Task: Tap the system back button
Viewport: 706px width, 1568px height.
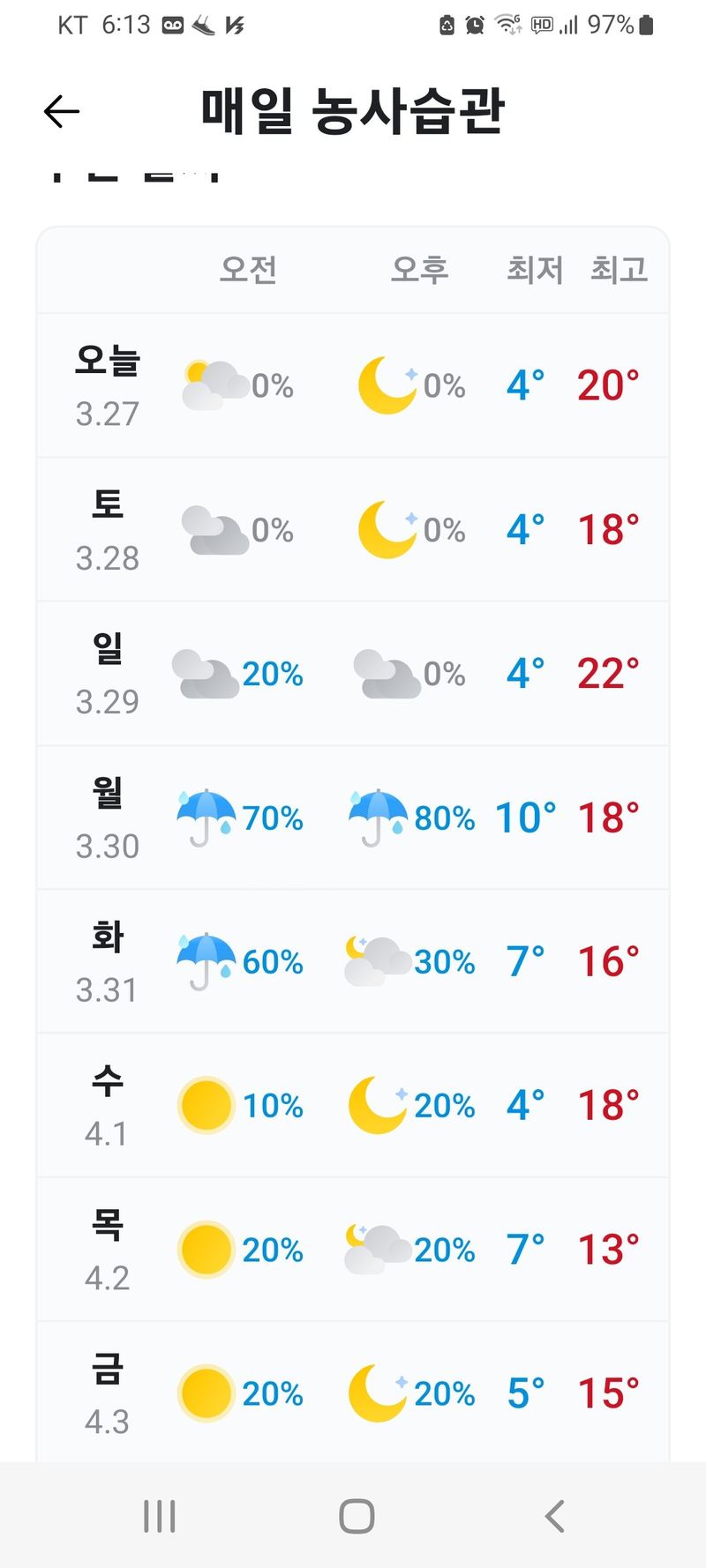Action: [x=553, y=1516]
